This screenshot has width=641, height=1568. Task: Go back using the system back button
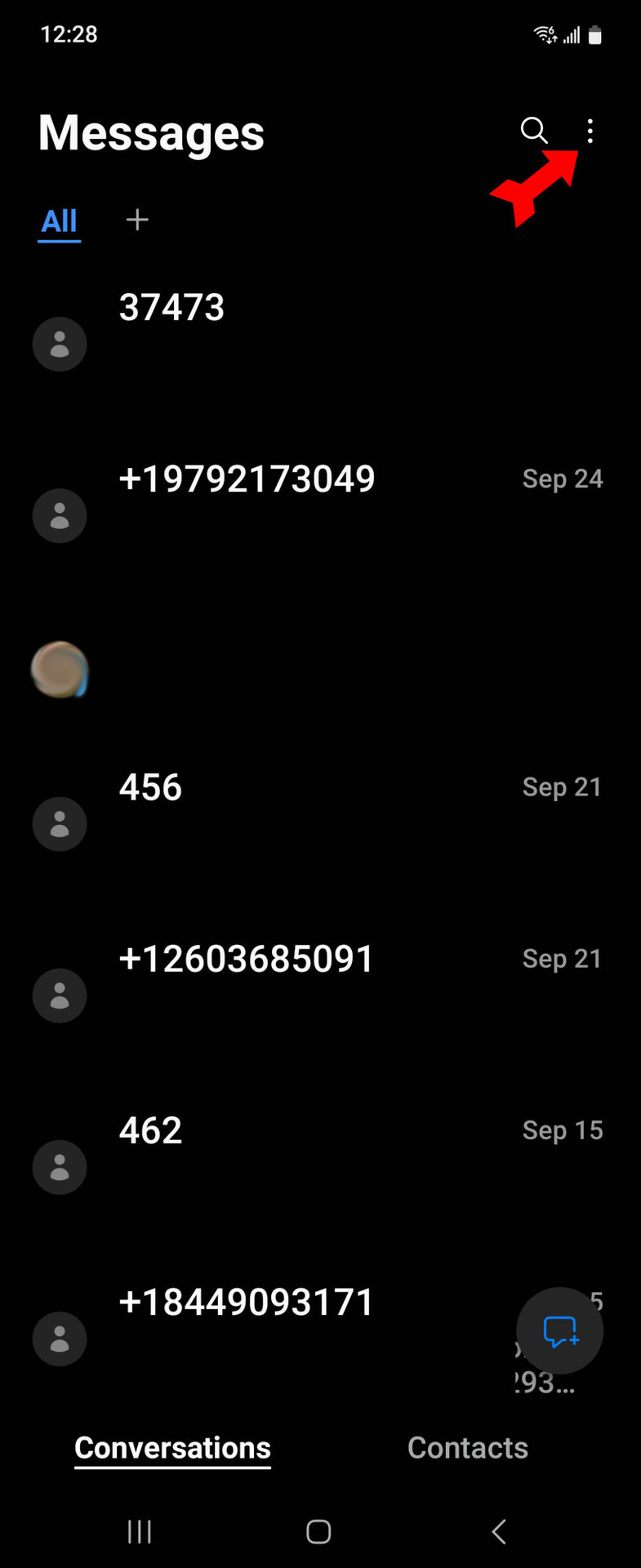pos(499,1531)
